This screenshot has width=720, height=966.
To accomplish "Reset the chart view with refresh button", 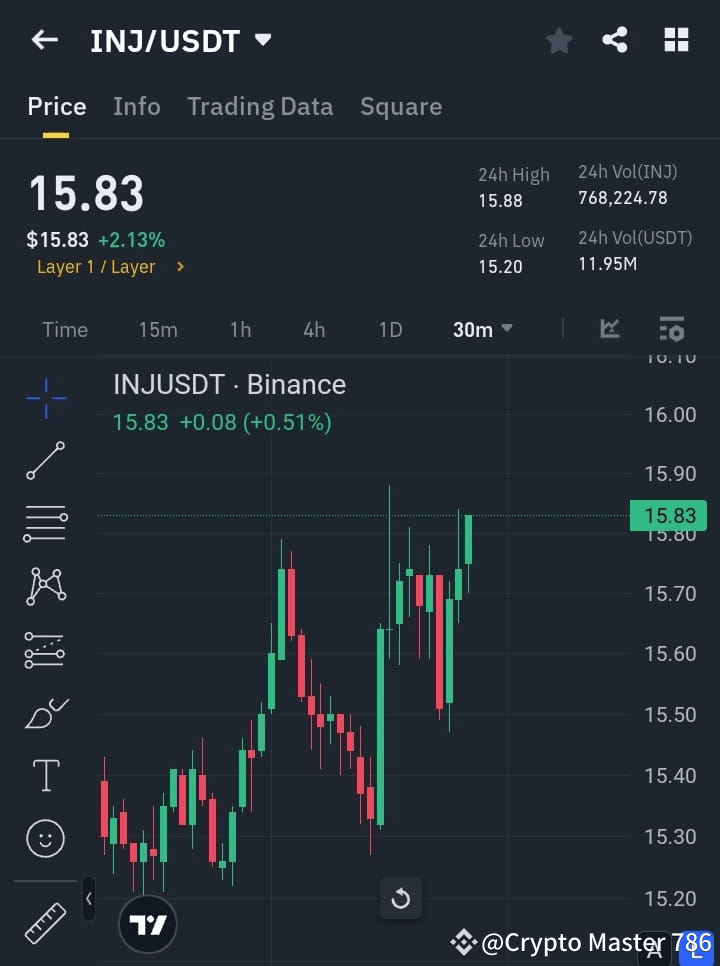I will point(401,898).
